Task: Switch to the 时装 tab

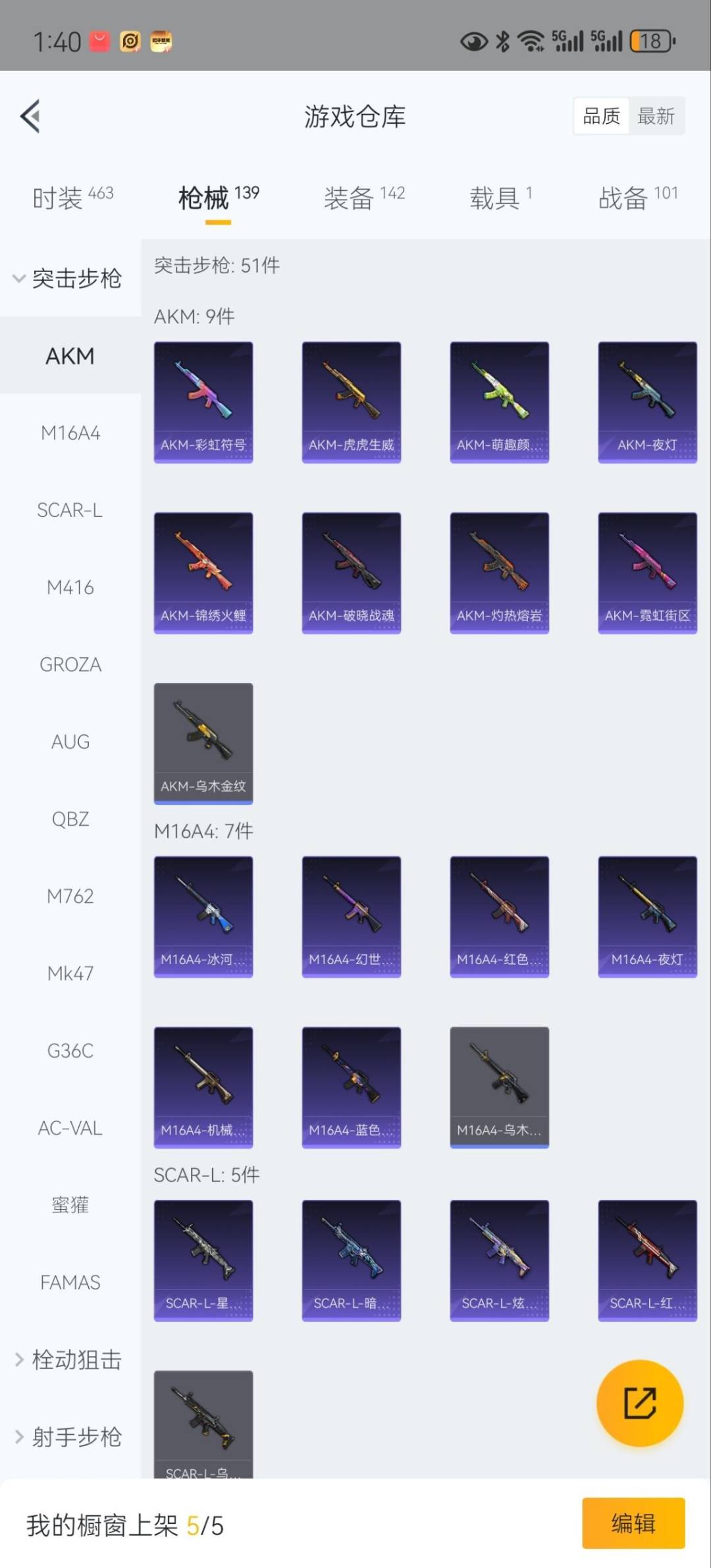Action: (72, 198)
